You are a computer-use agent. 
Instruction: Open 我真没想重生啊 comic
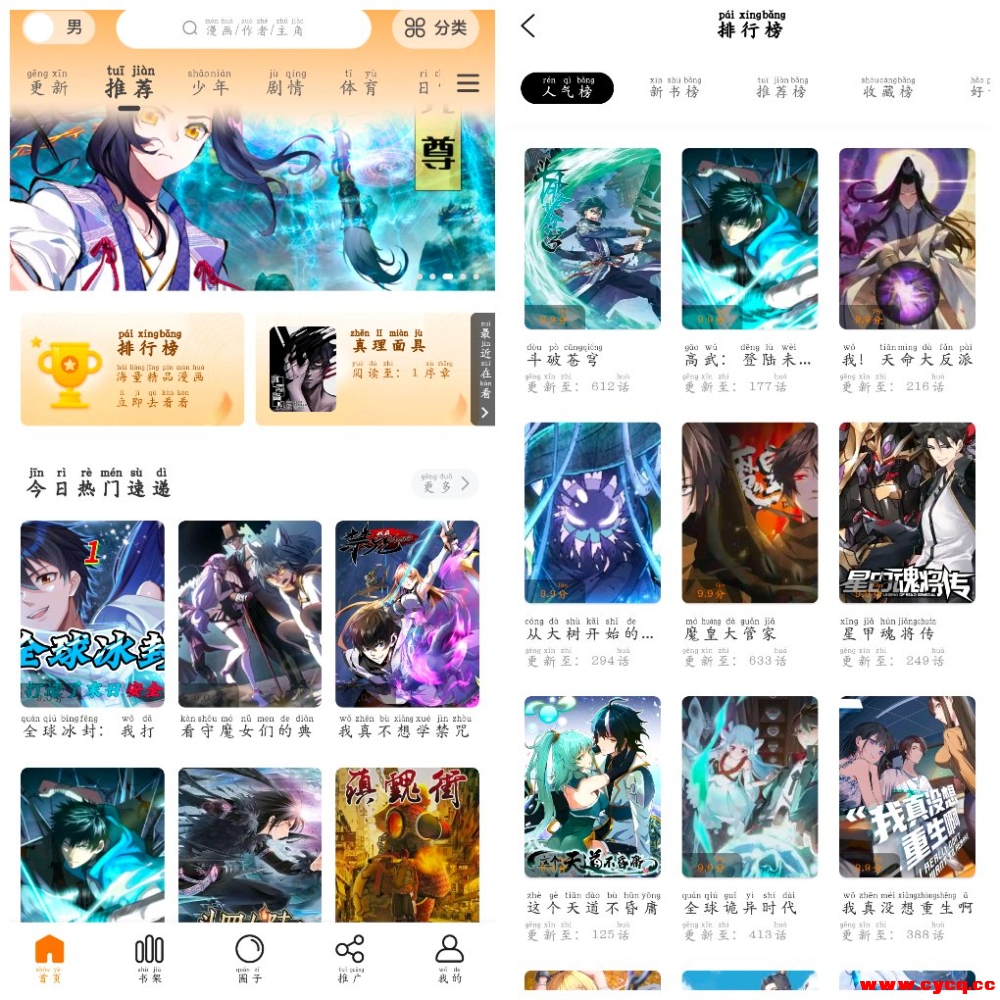click(x=906, y=788)
